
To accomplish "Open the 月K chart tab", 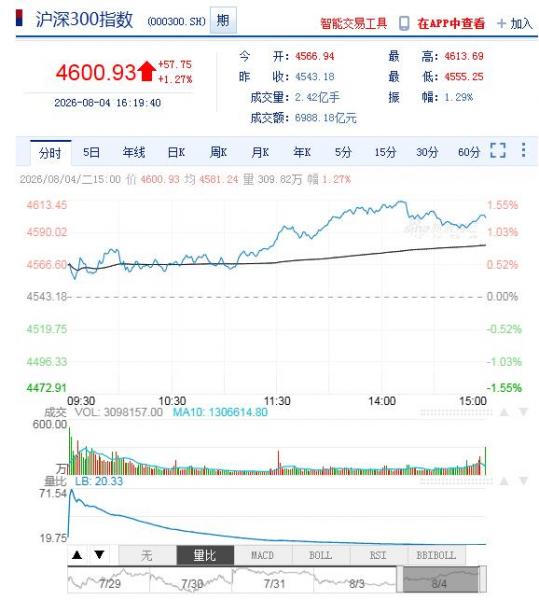I will pos(260,153).
